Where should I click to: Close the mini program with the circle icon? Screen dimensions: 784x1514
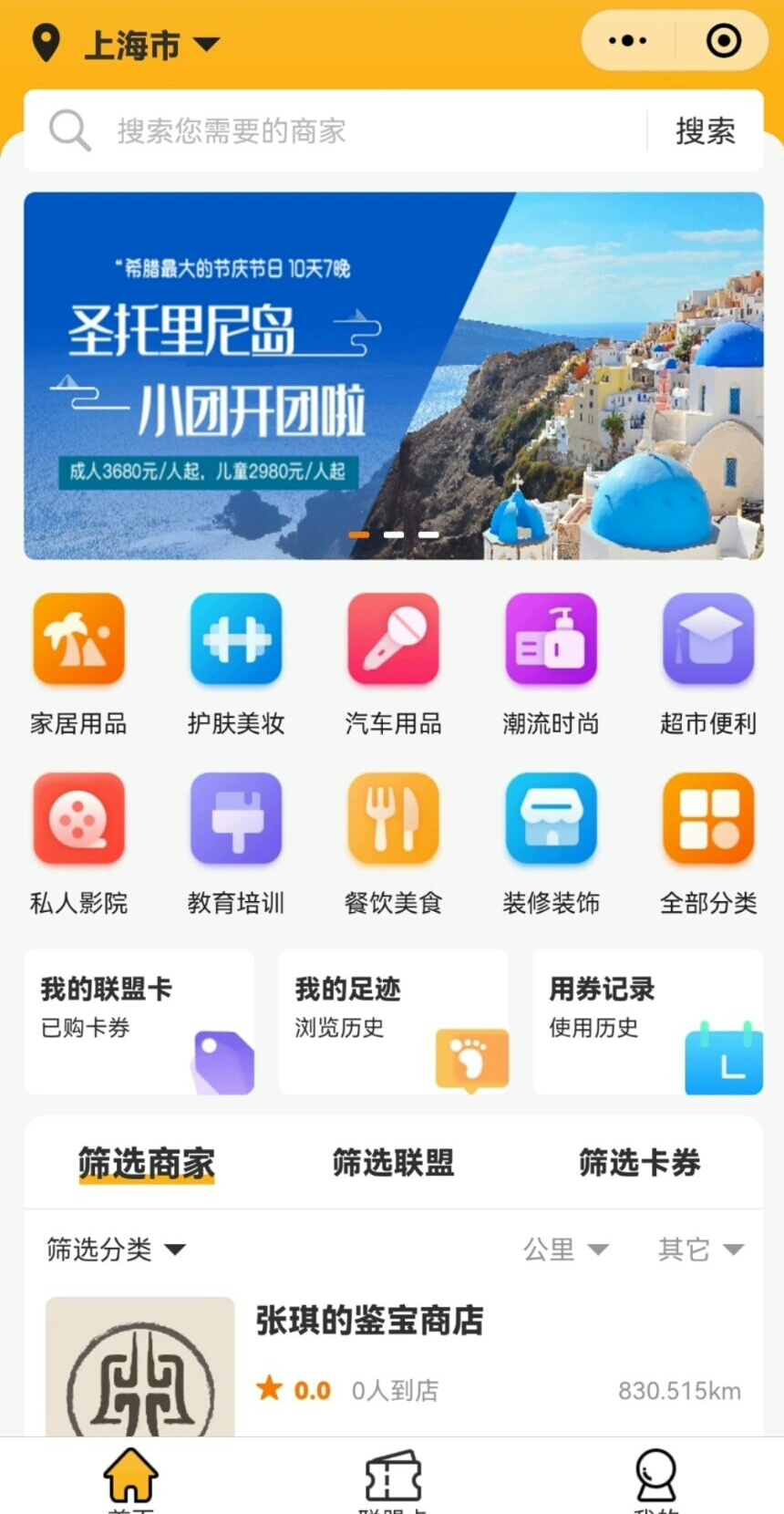pos(724,41)
